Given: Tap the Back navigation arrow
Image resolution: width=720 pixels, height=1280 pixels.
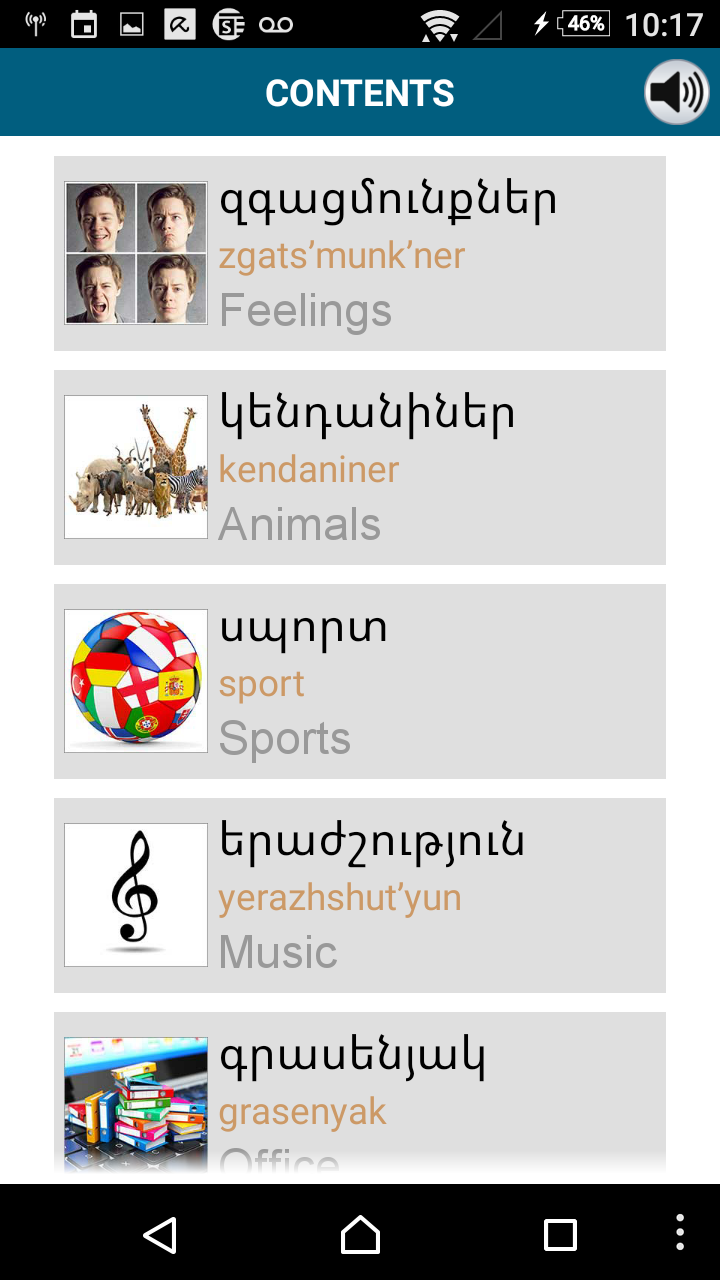Looking at the screenshot, I should [x=162, y=1234].
